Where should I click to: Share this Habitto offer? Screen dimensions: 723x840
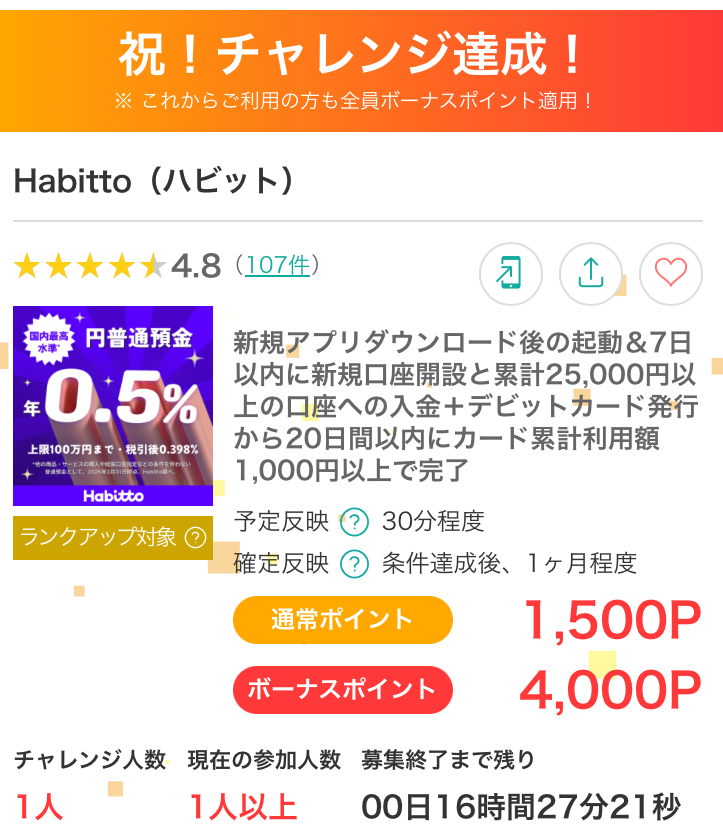point(591,273)
